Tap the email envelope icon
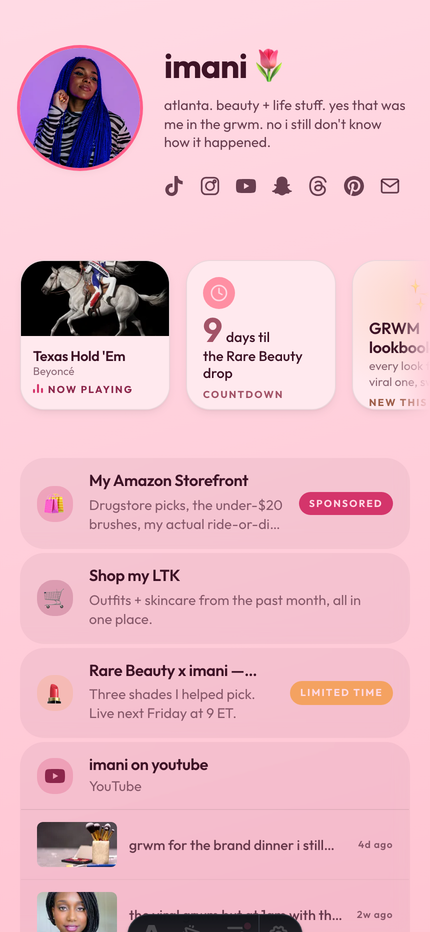430x932 pixels. (x=390, y=187)
